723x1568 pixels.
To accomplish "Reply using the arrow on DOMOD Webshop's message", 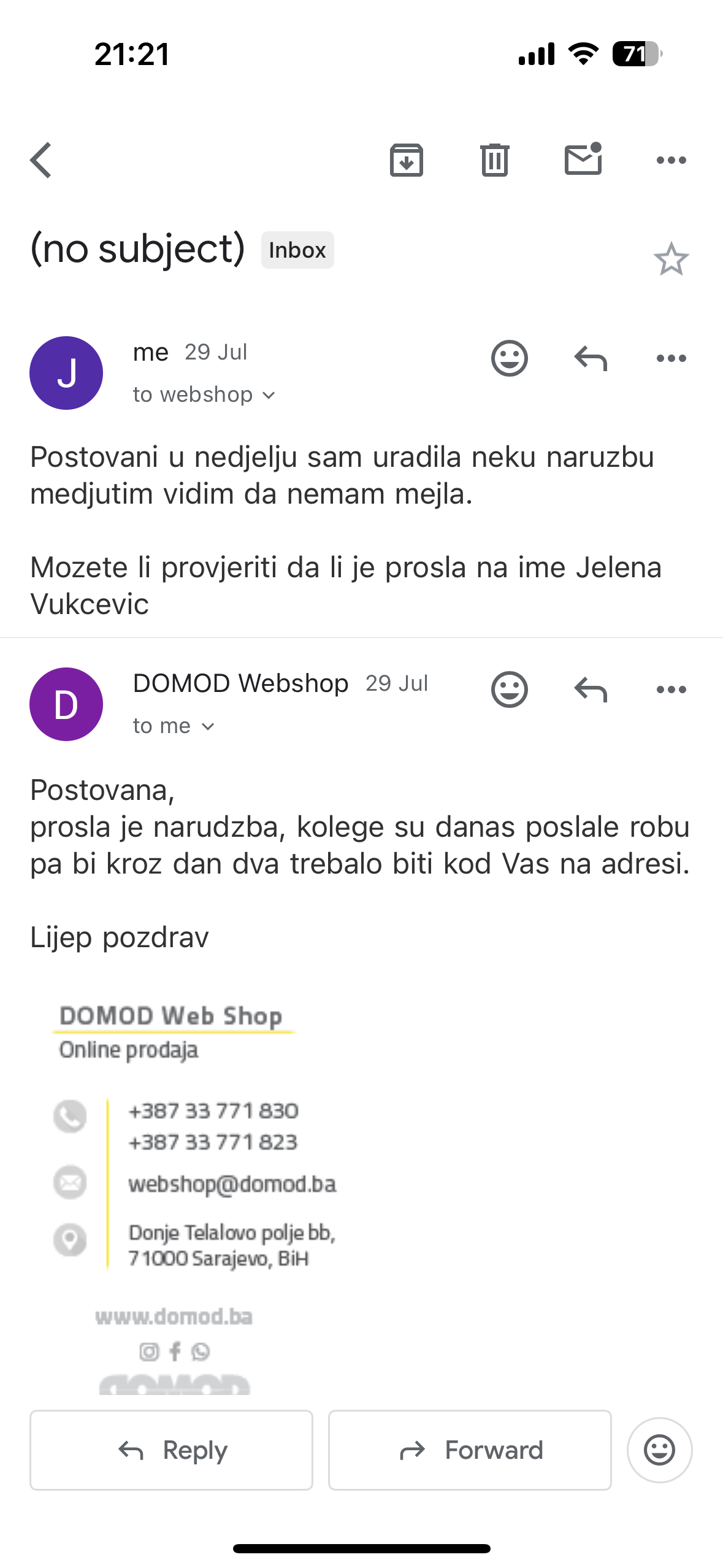I will [x=590, y=689].
